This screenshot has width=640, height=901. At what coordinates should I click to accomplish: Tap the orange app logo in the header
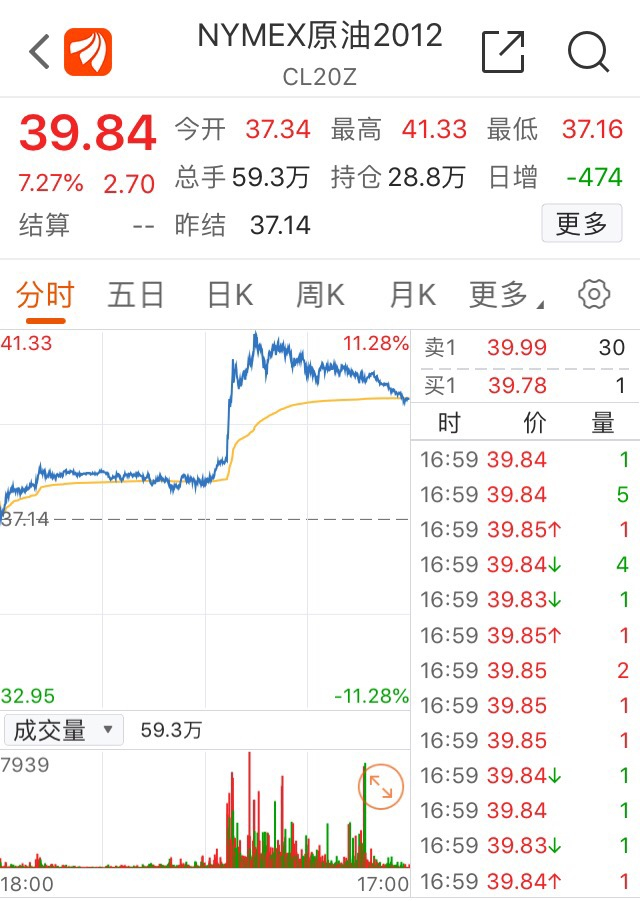[88, 52]
